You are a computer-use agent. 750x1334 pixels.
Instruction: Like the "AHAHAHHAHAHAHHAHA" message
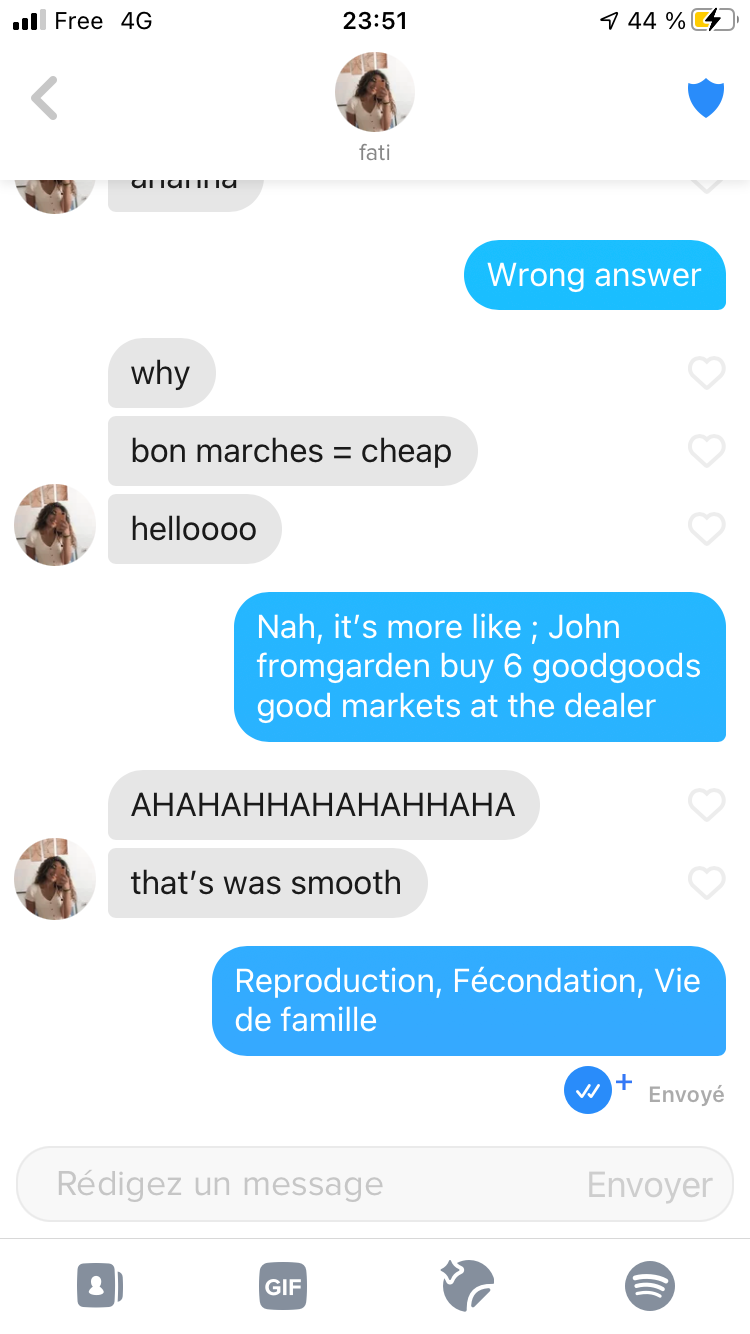coord(706,805)
